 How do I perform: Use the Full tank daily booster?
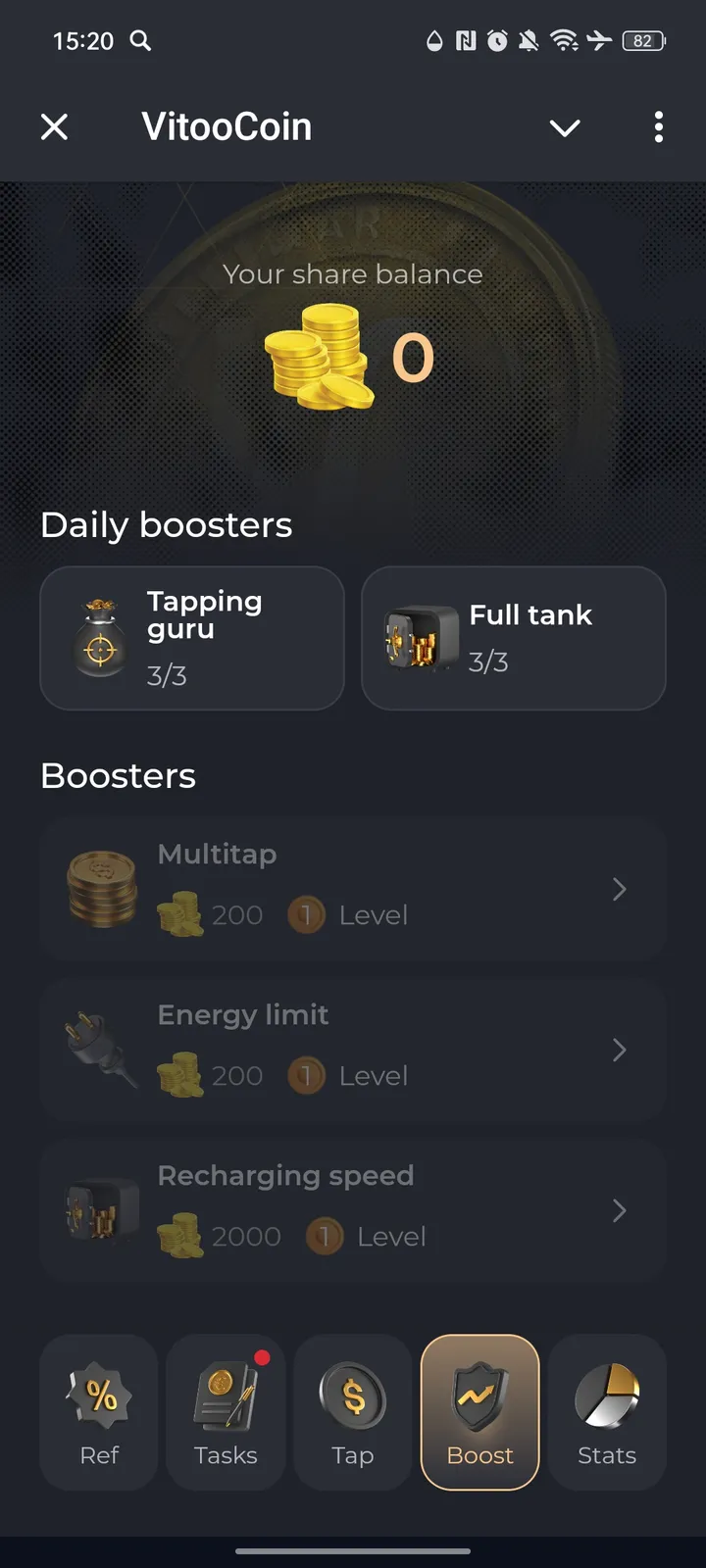coord(514,638)
